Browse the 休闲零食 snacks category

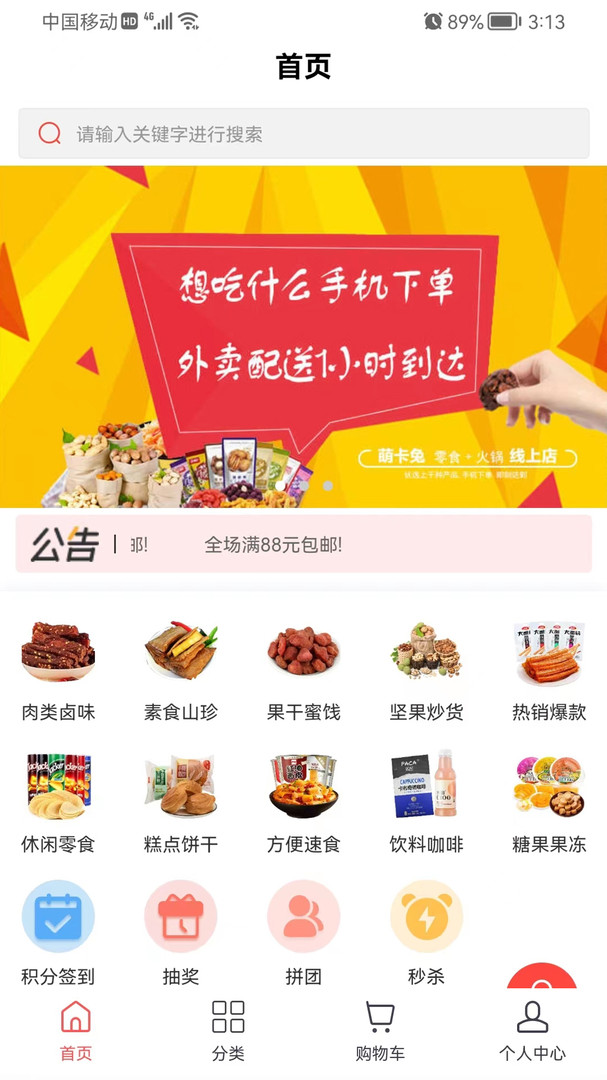[x=58, y=801]
